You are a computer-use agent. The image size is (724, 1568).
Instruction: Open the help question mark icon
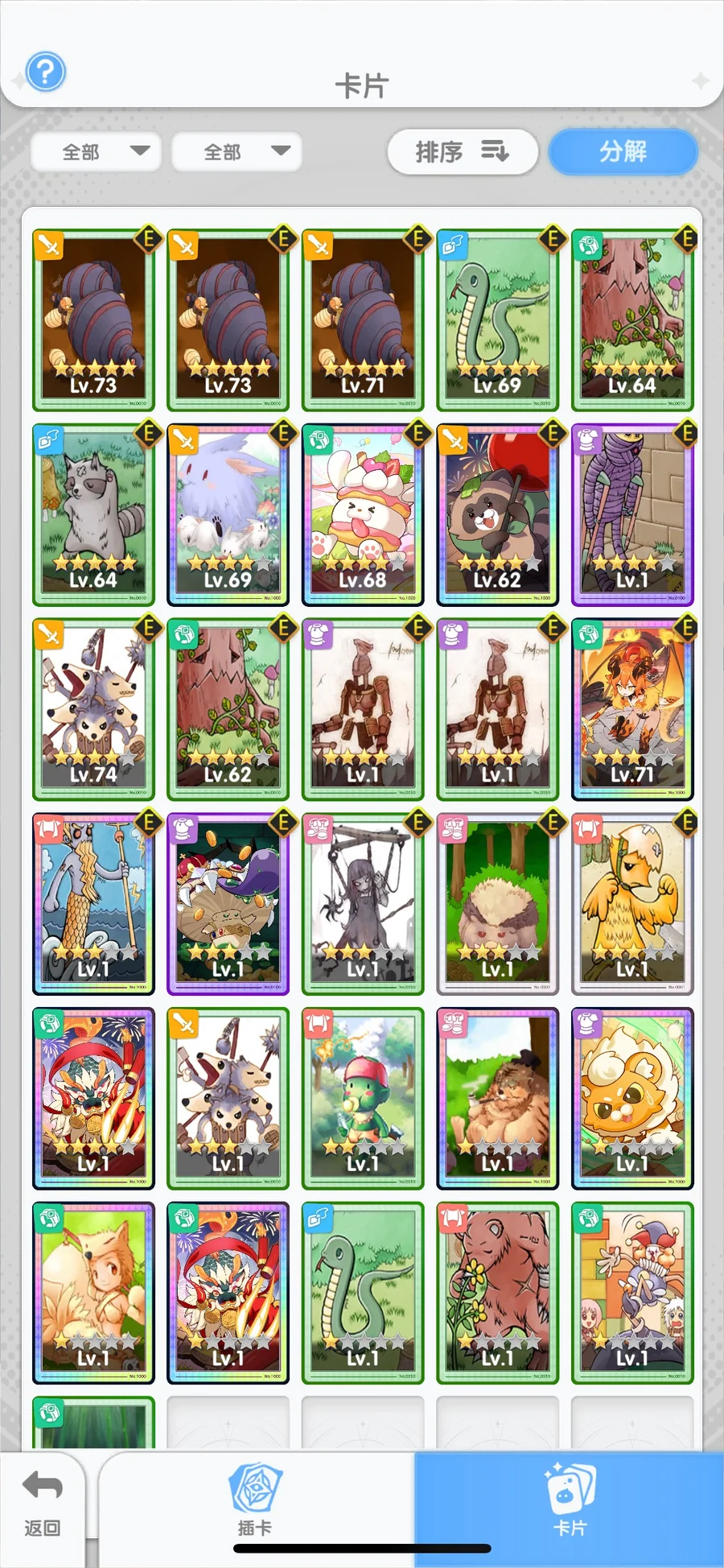(46, 72)
